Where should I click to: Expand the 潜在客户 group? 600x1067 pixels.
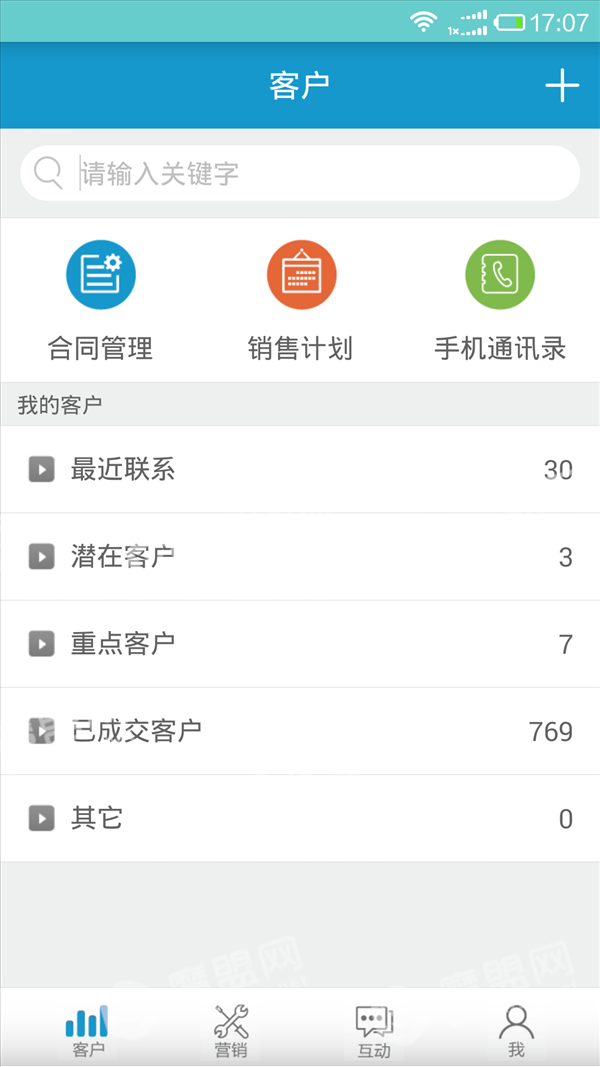pos(300,557)
